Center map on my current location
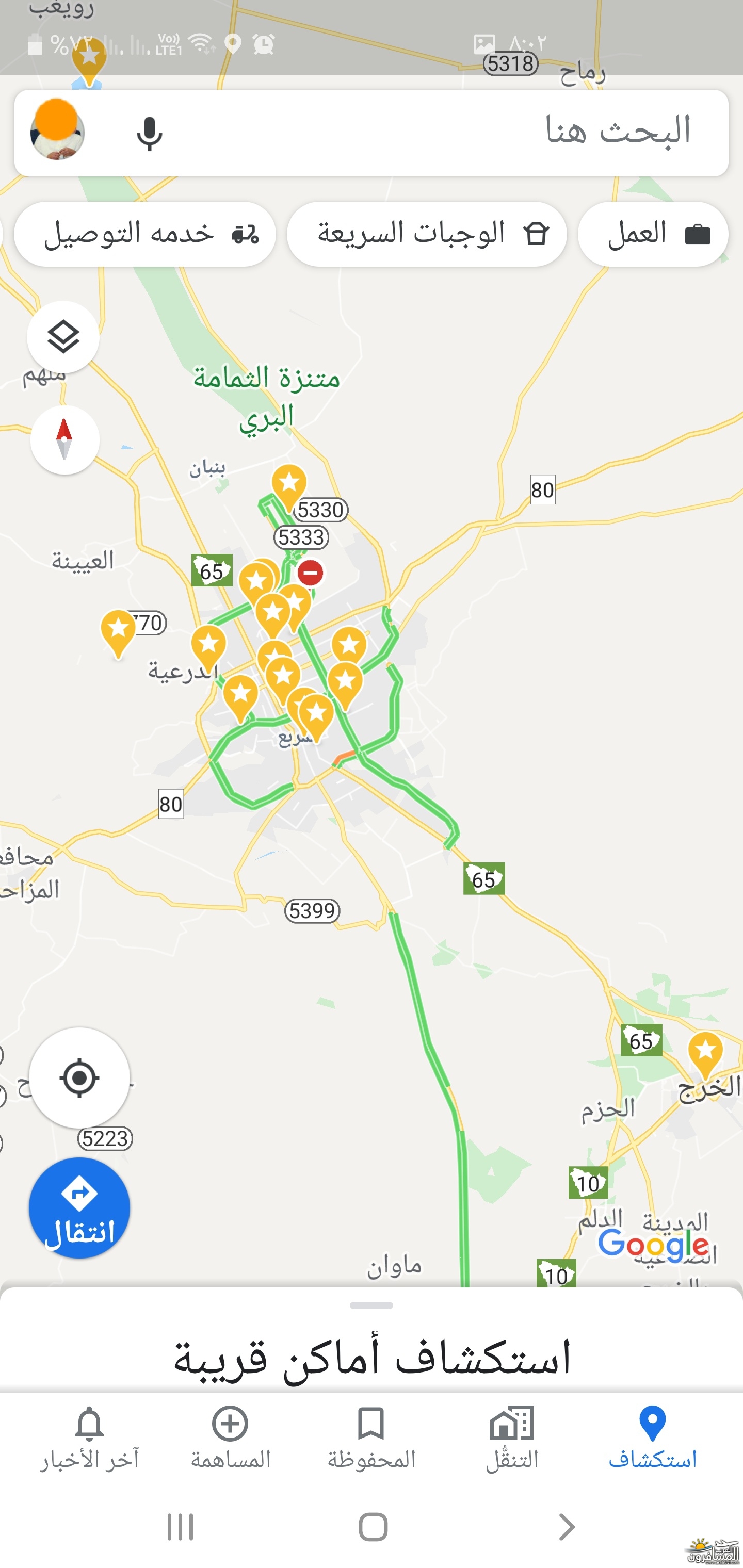The height and width of the screenshot is (1568, 743). (79, 1077)
